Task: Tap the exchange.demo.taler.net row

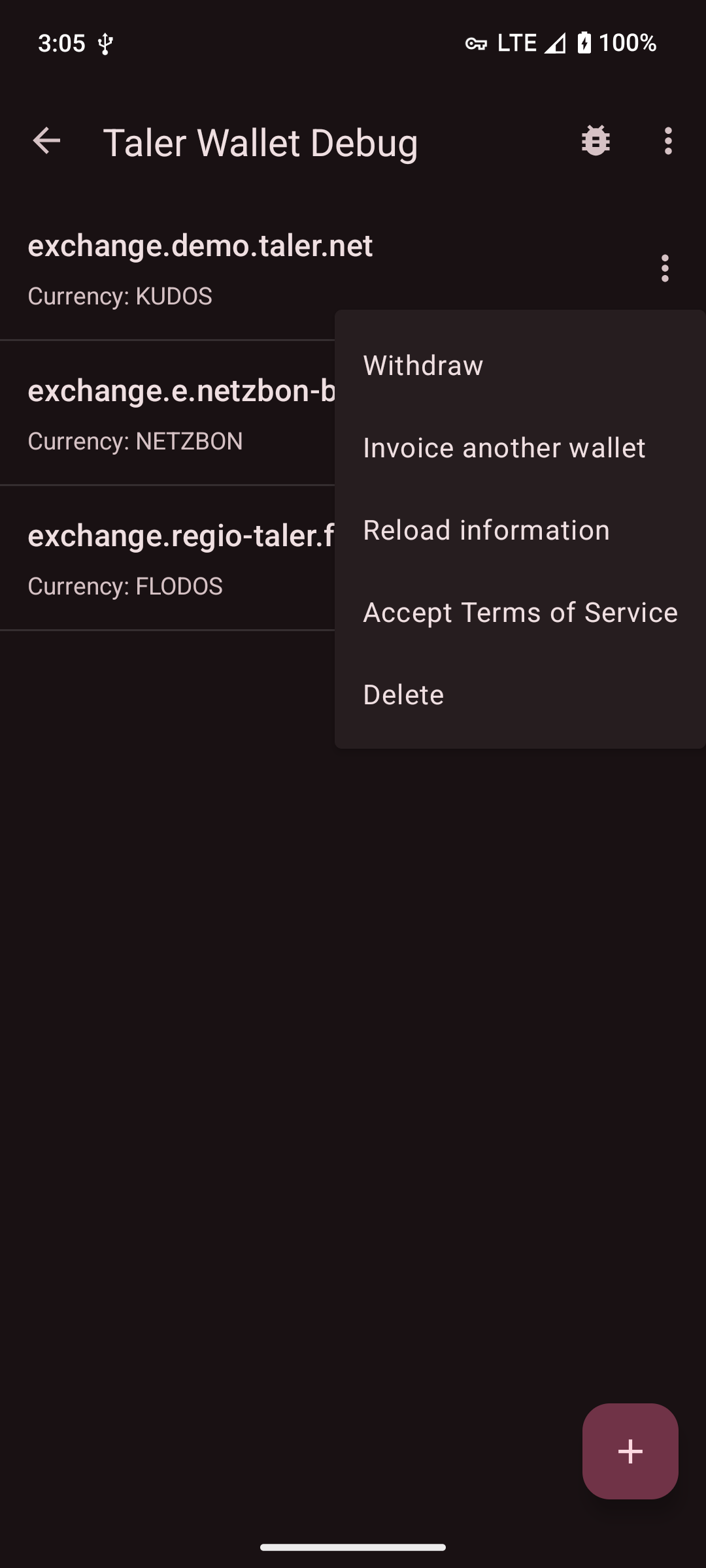Action: pyautogui.click(x=200, y=268)
